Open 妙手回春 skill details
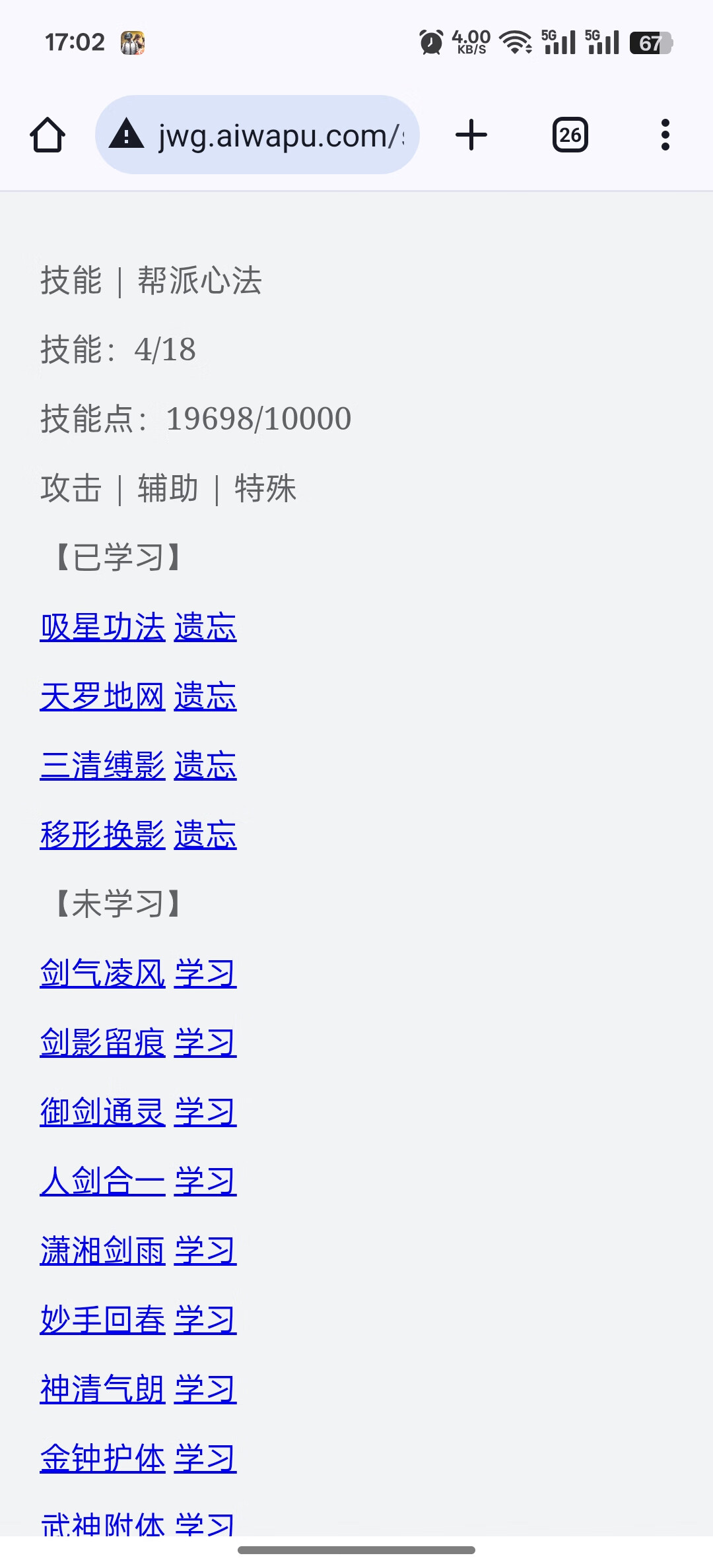The image size is (713, 1568). [102, 1320]
